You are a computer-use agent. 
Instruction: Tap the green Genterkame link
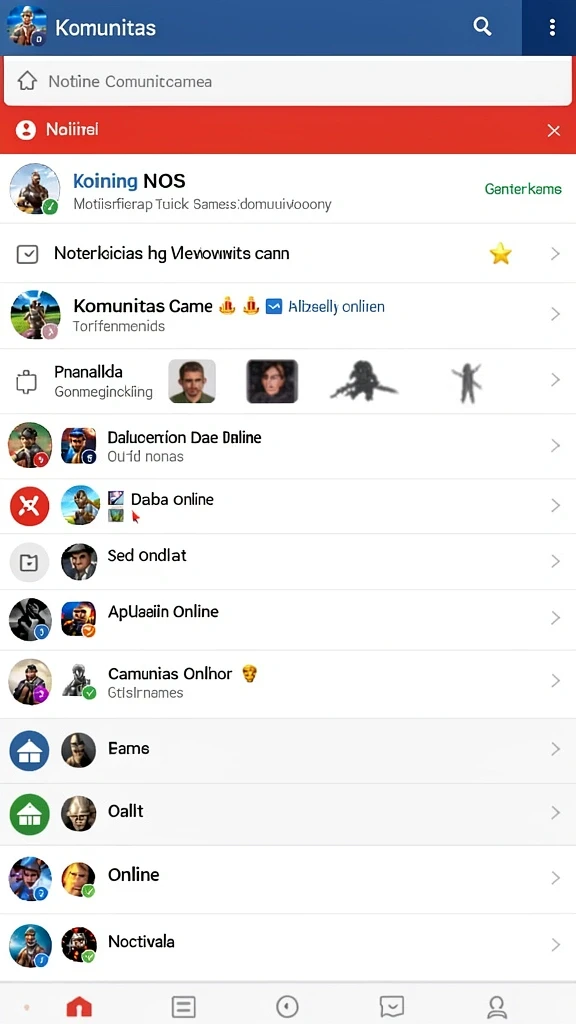522,189
